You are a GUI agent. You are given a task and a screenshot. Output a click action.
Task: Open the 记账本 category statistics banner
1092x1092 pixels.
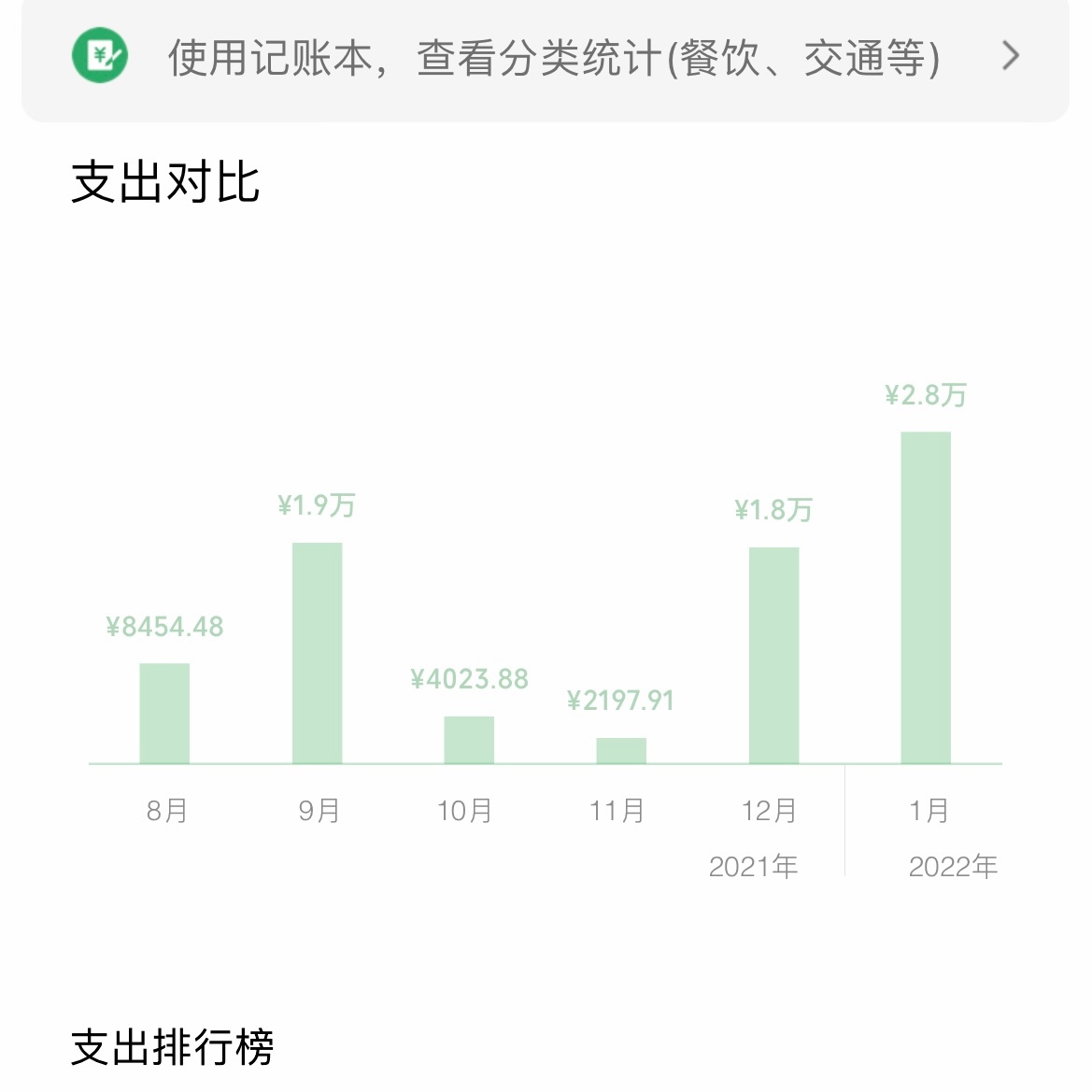pyautogui.click(x=546, y=58)
